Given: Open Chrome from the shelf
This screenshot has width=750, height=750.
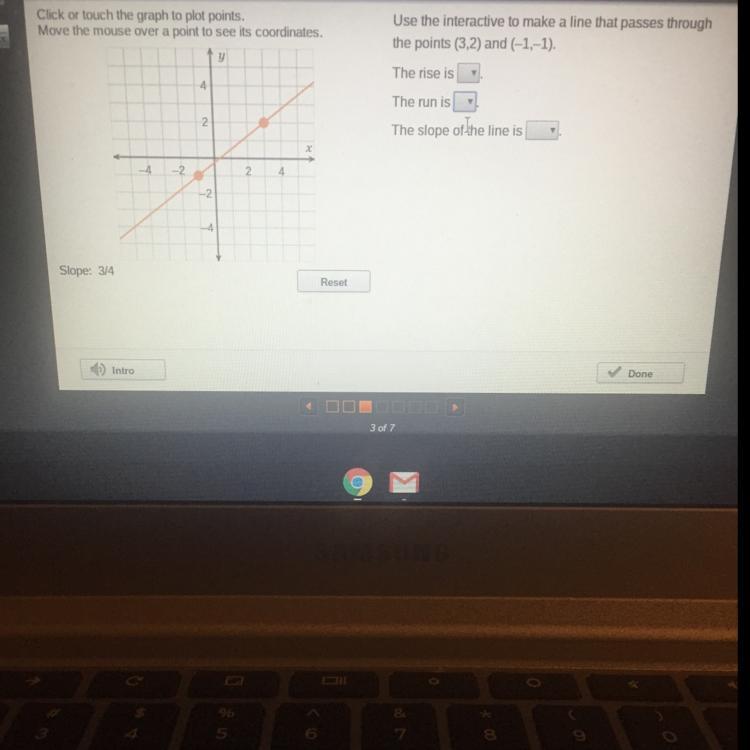Looking at the screenshot, I should coord(357,484).
